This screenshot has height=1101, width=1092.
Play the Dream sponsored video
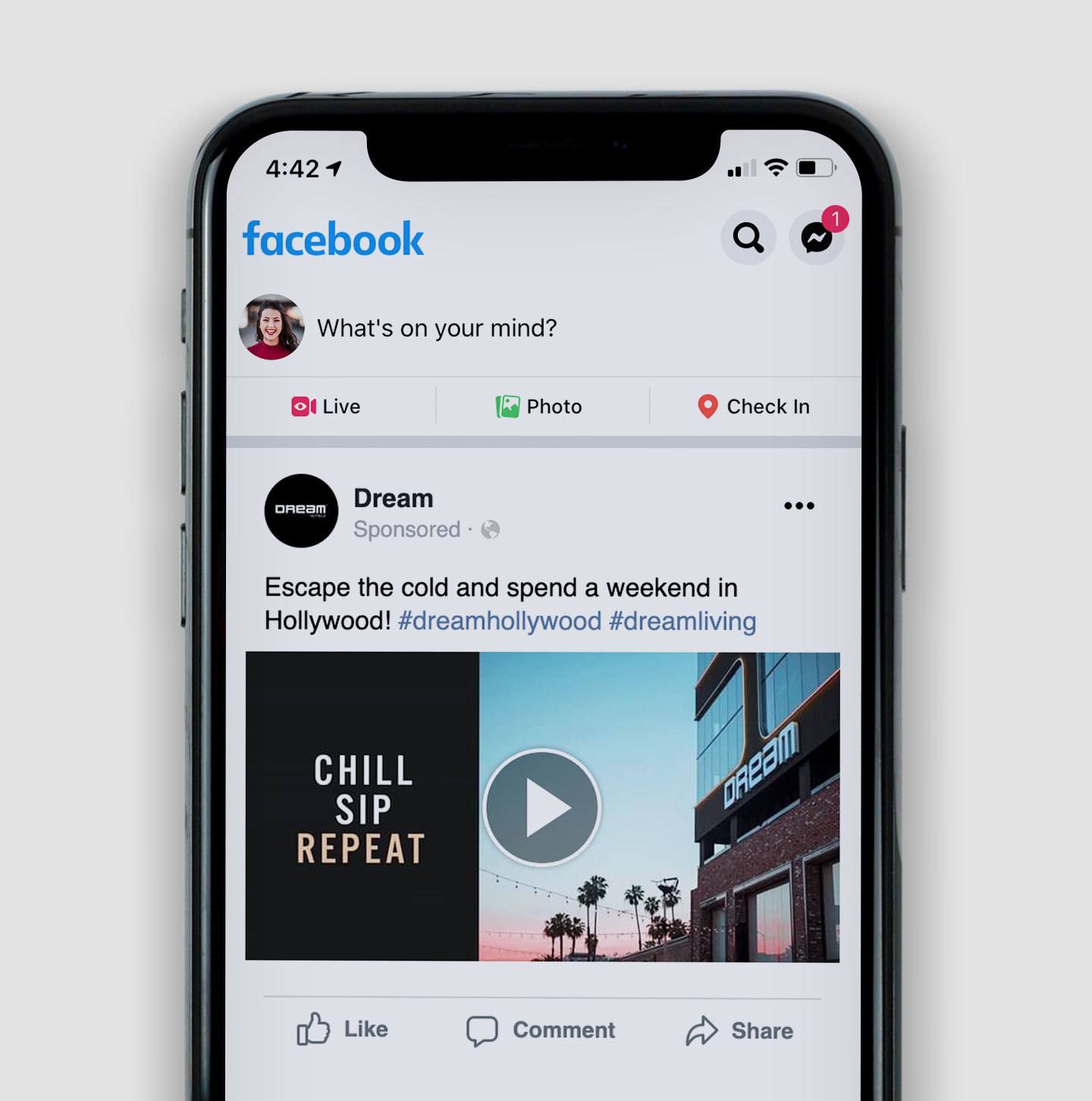(x=541, y=807)
